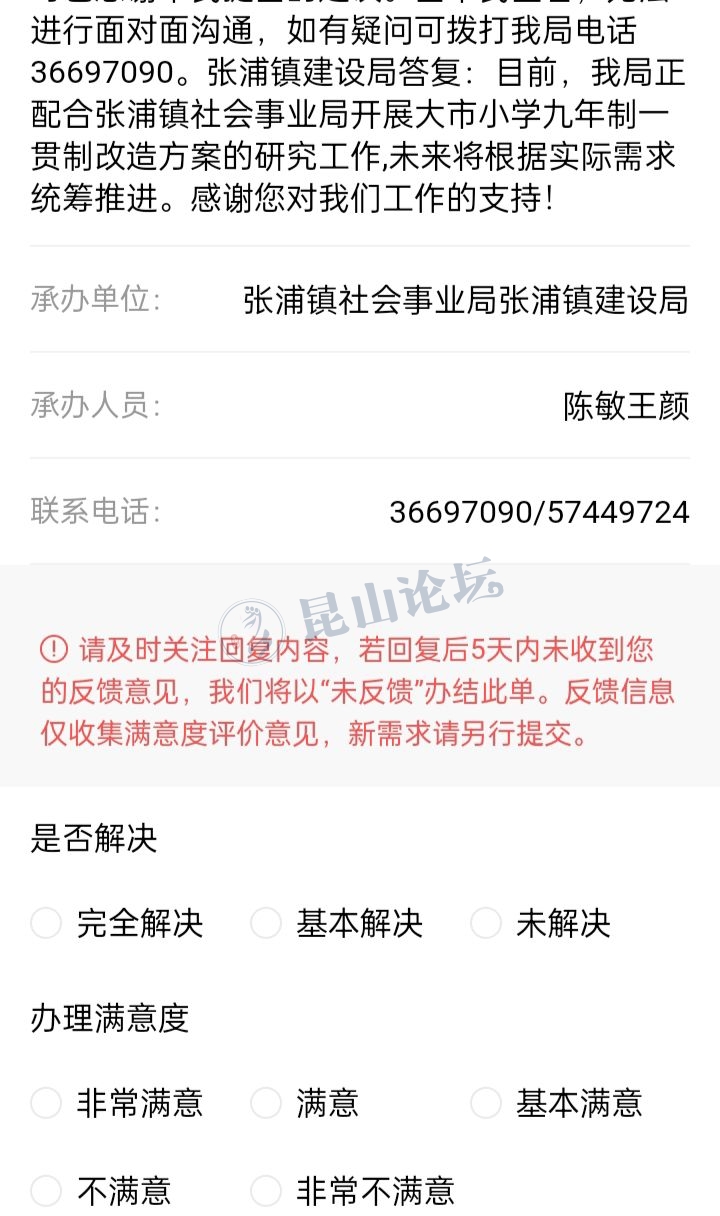Choose 基本满意 rating
The image size is (720, 1216).
[486, 1103]
